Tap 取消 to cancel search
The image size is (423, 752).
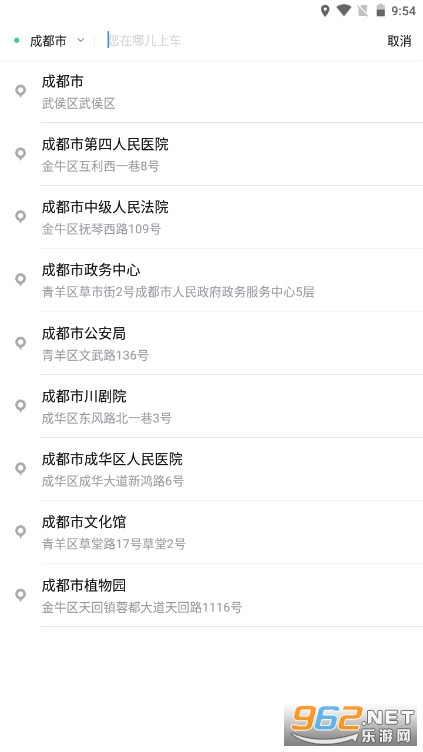[399, 41]
